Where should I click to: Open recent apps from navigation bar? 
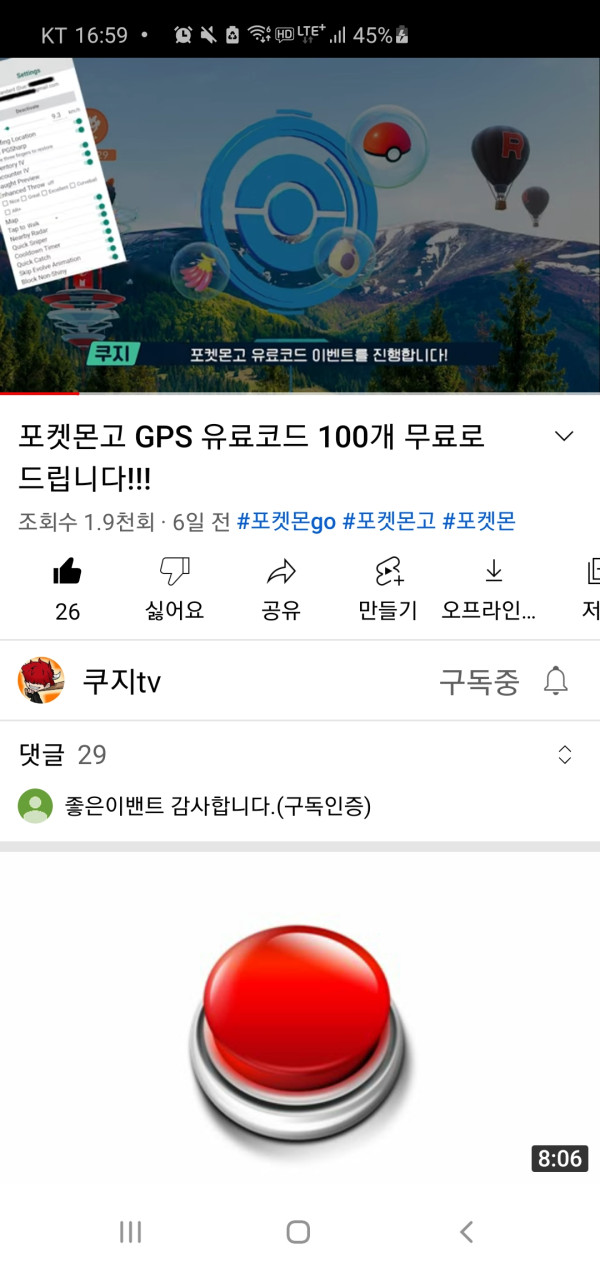click(130, 1232)
